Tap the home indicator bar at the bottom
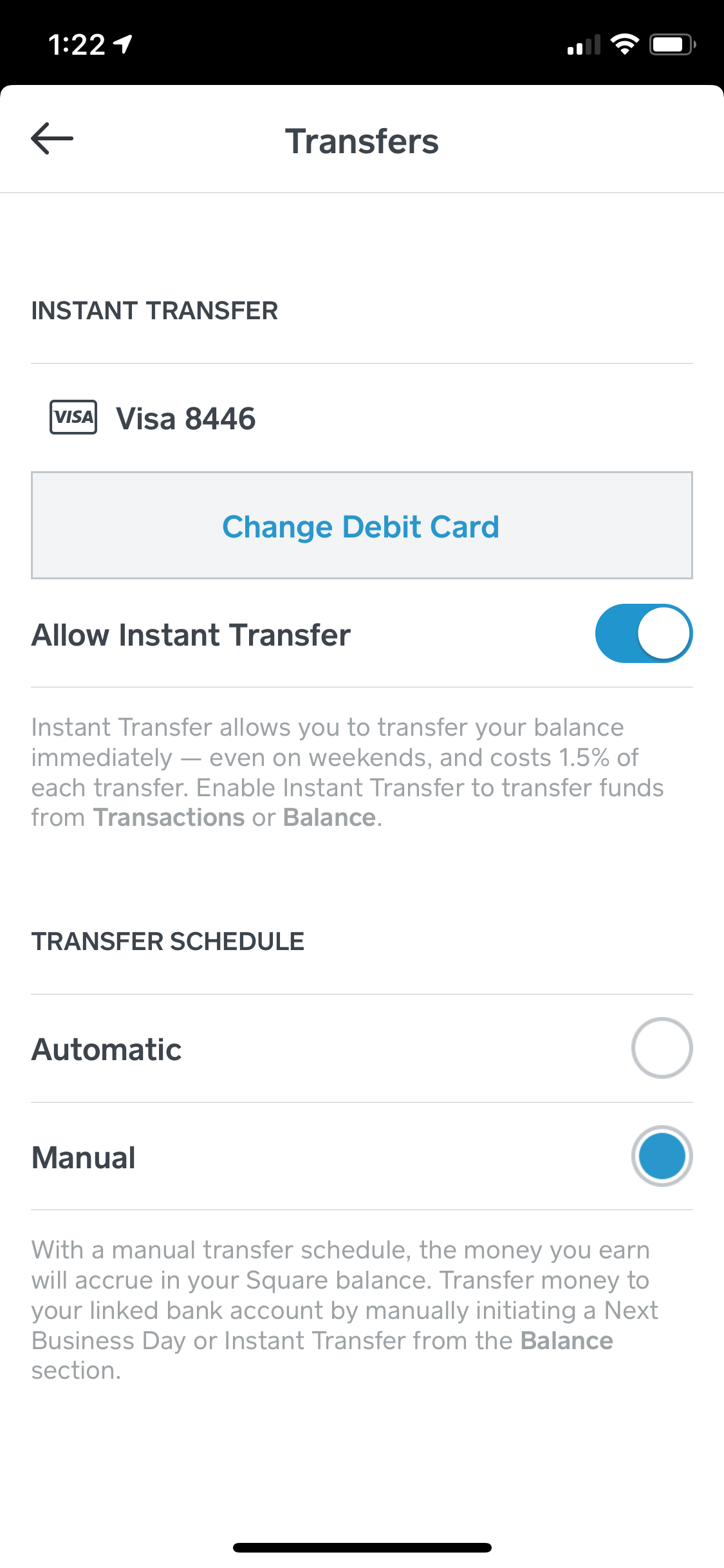This screenshot has width=724, height=1568. [x=362, y=1547]
